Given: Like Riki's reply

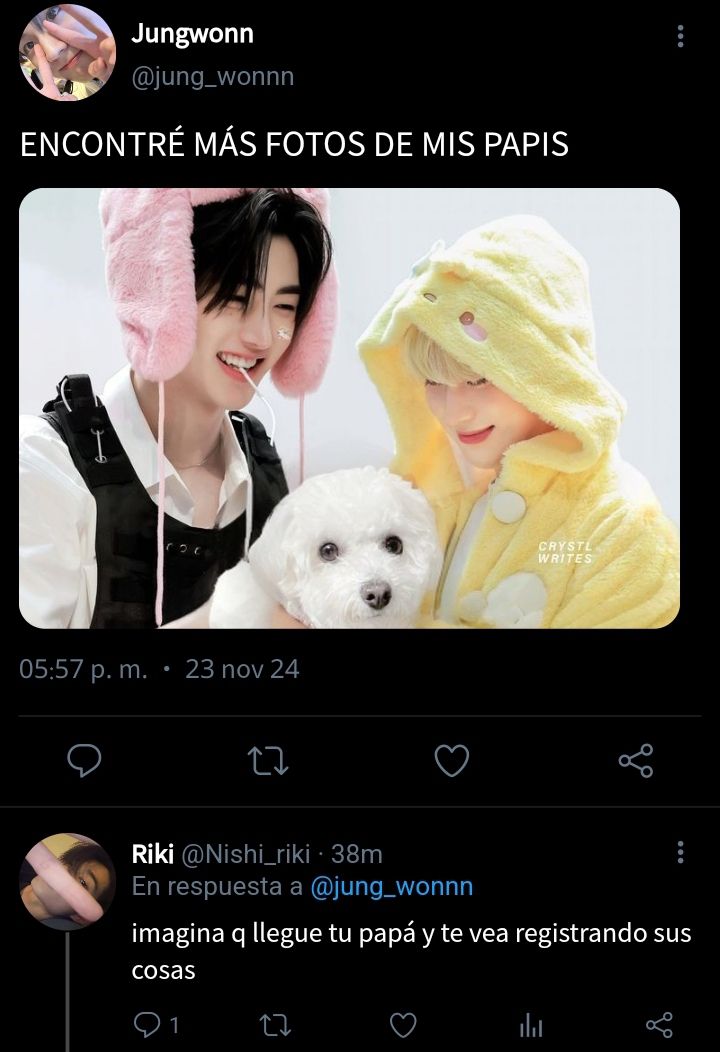Looking at the screenshot, I should point(402,1025).
